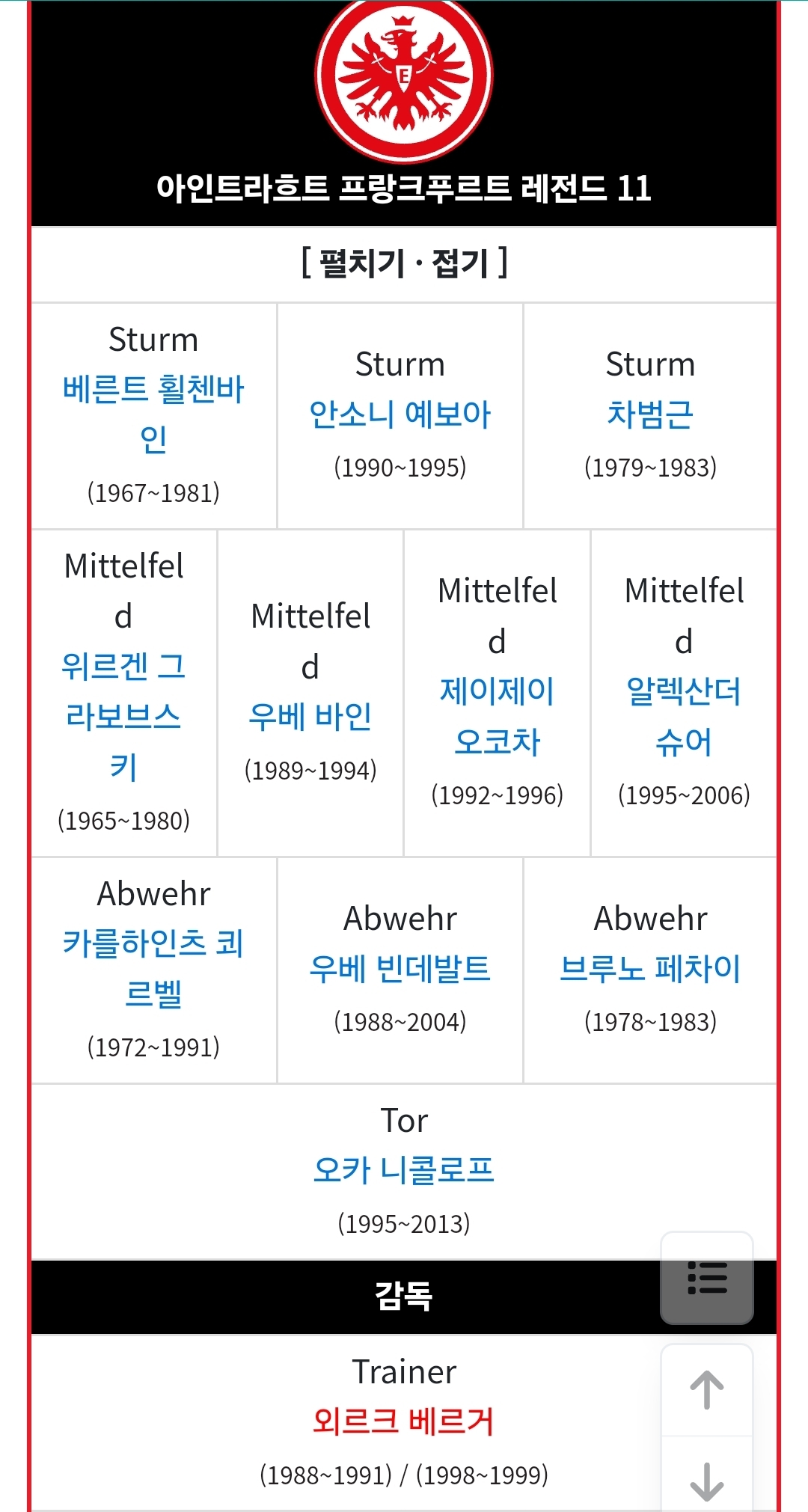Open the 차범근 player page

(x=650, y=414)
